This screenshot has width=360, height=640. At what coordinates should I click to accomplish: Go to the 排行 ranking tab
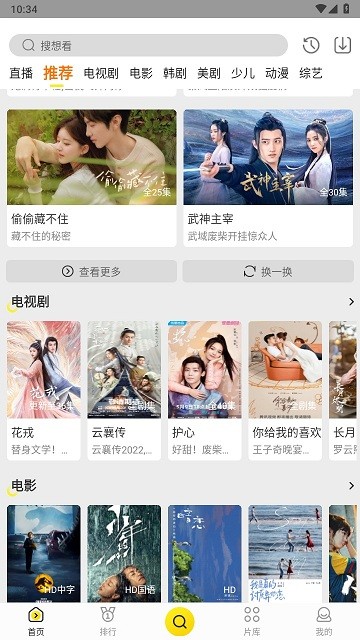tap(108, 621)
